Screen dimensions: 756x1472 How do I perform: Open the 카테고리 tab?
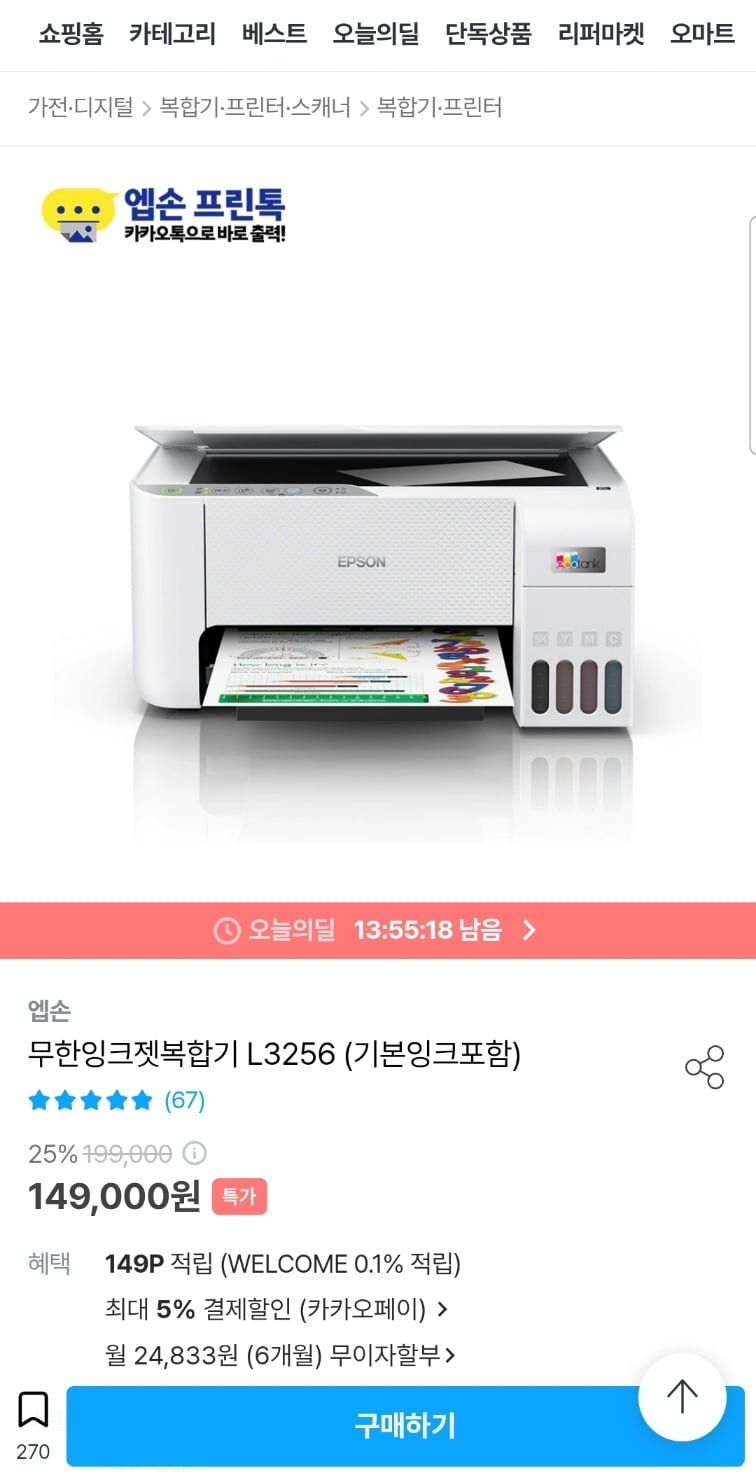[172, 34]
